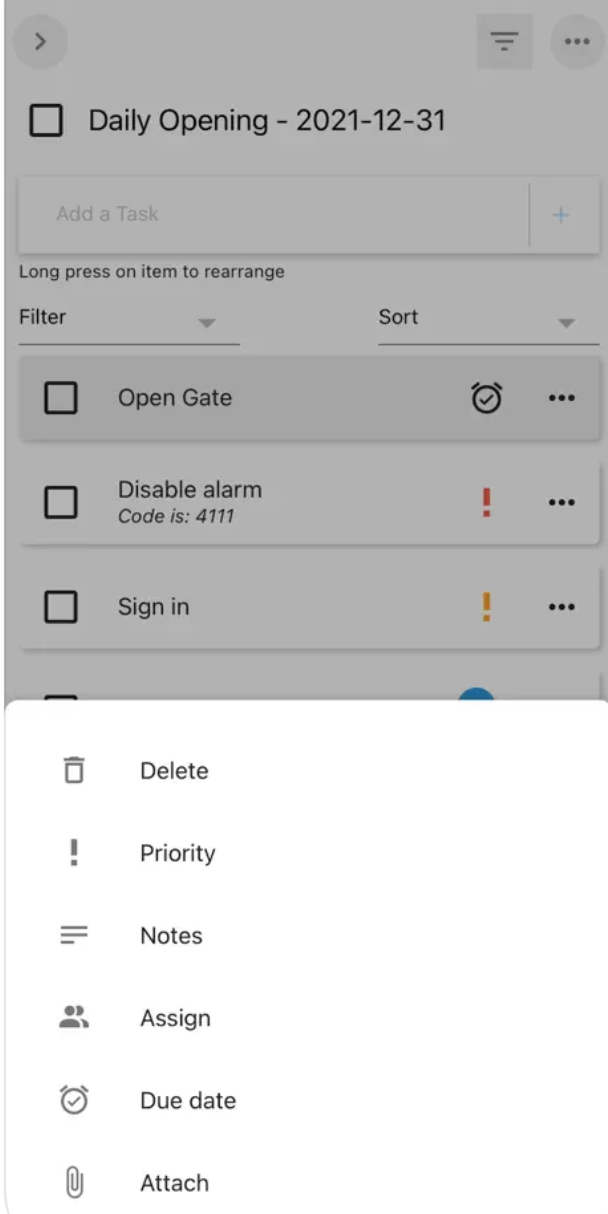The image size is (608, 1214).
Task: Open more options for Sign in
Action: point(562,606)
